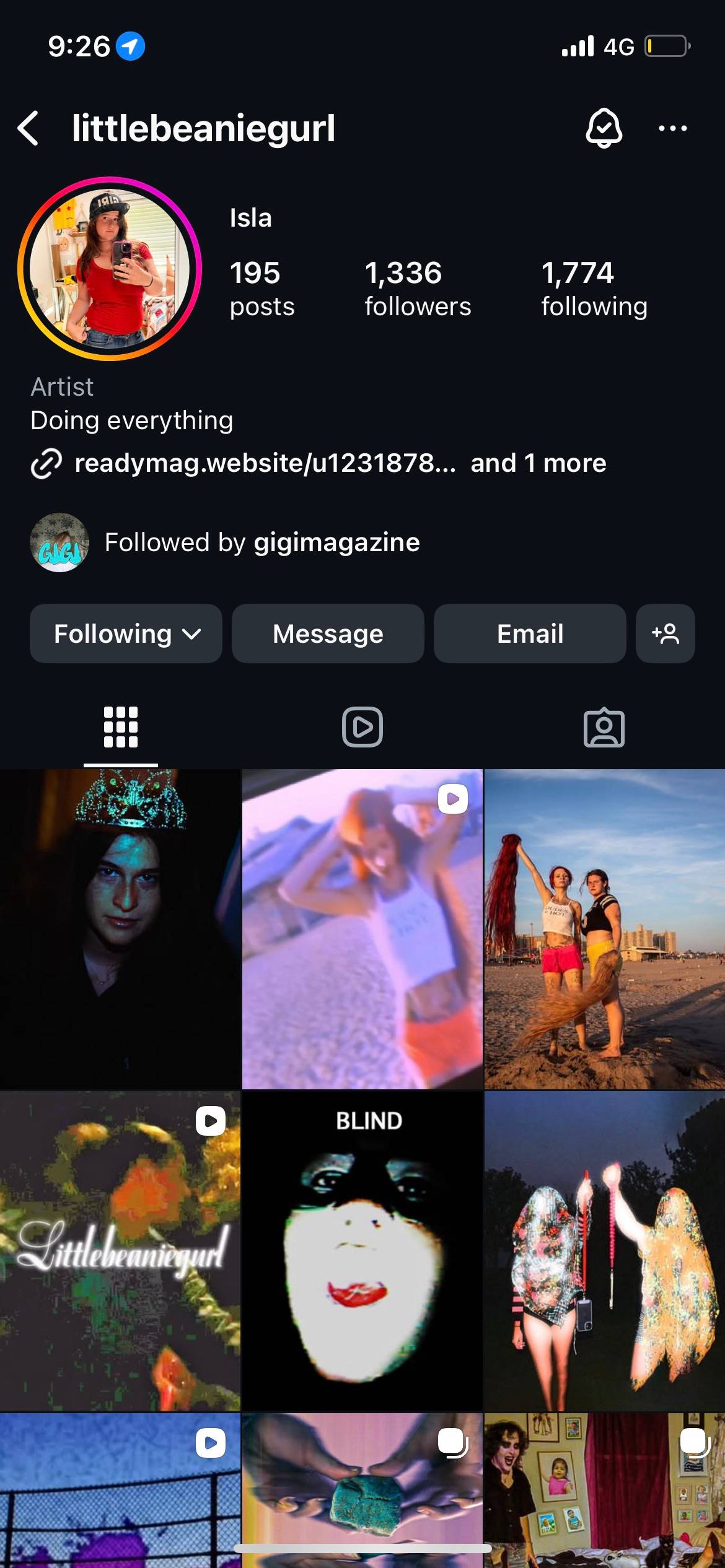Switch to the Reels tab
725x1568 pixels.
pyautogui.click(x=362, y=727)
